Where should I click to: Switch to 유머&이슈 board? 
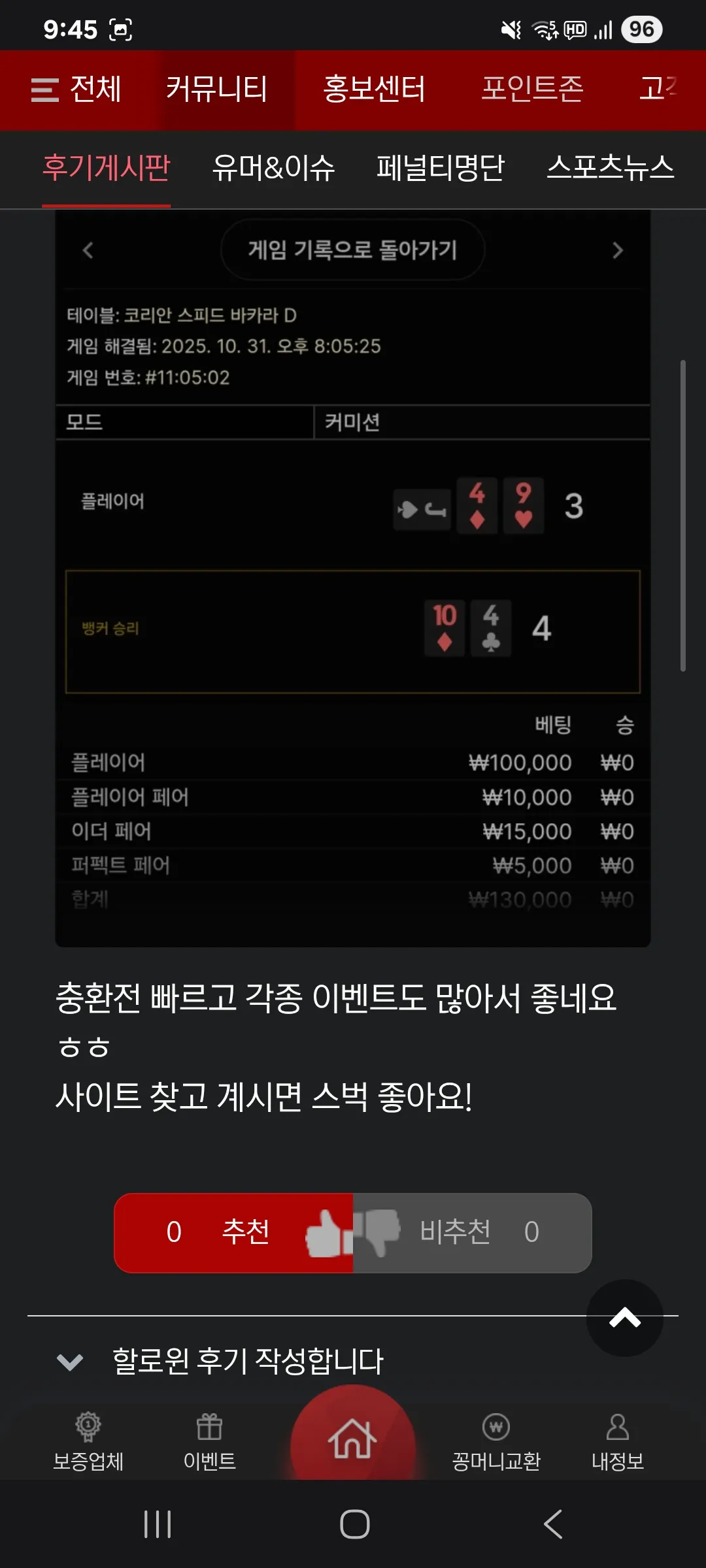[x=273, y=168]
